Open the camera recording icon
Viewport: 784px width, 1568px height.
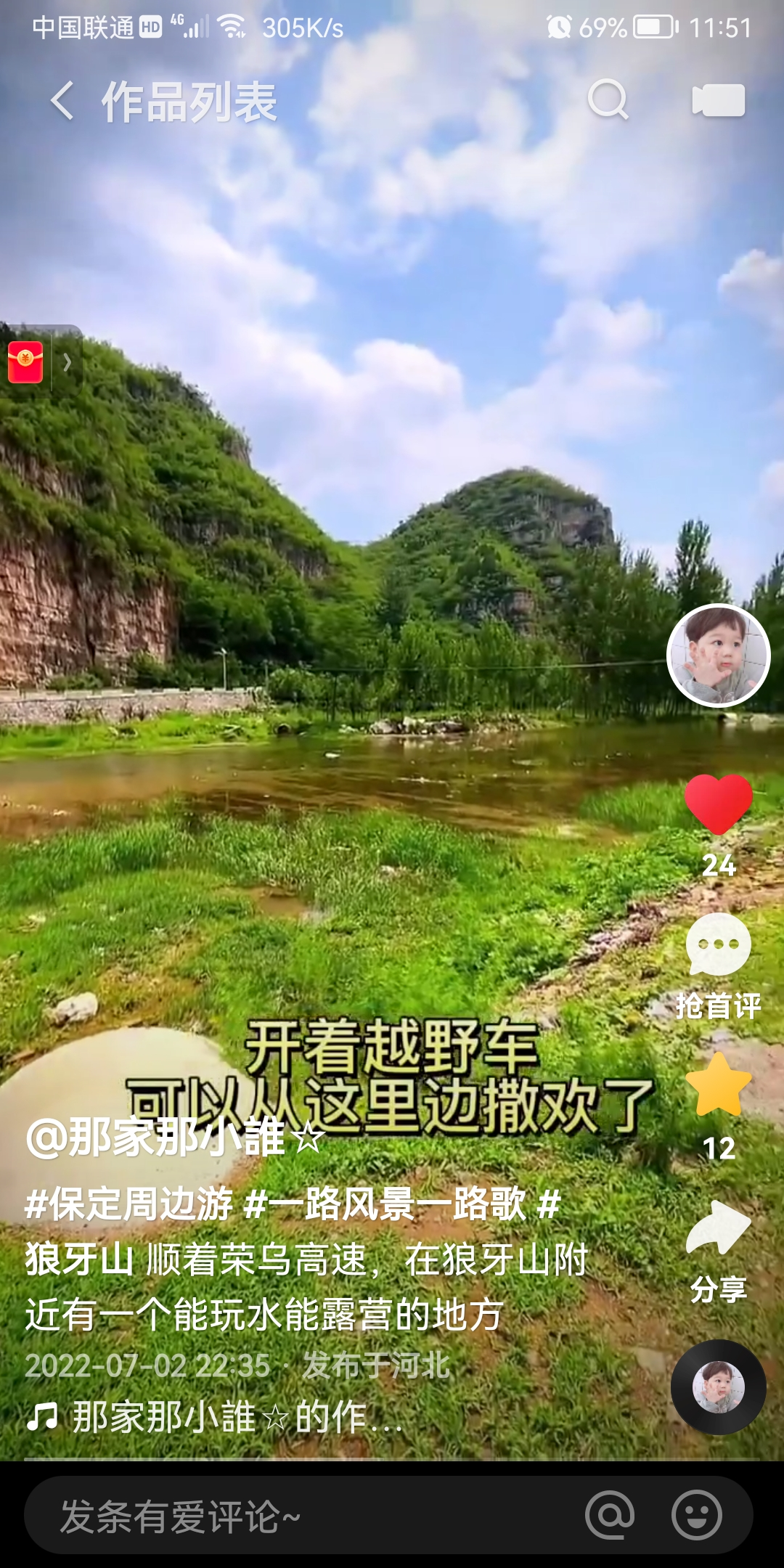click(719, 100)
